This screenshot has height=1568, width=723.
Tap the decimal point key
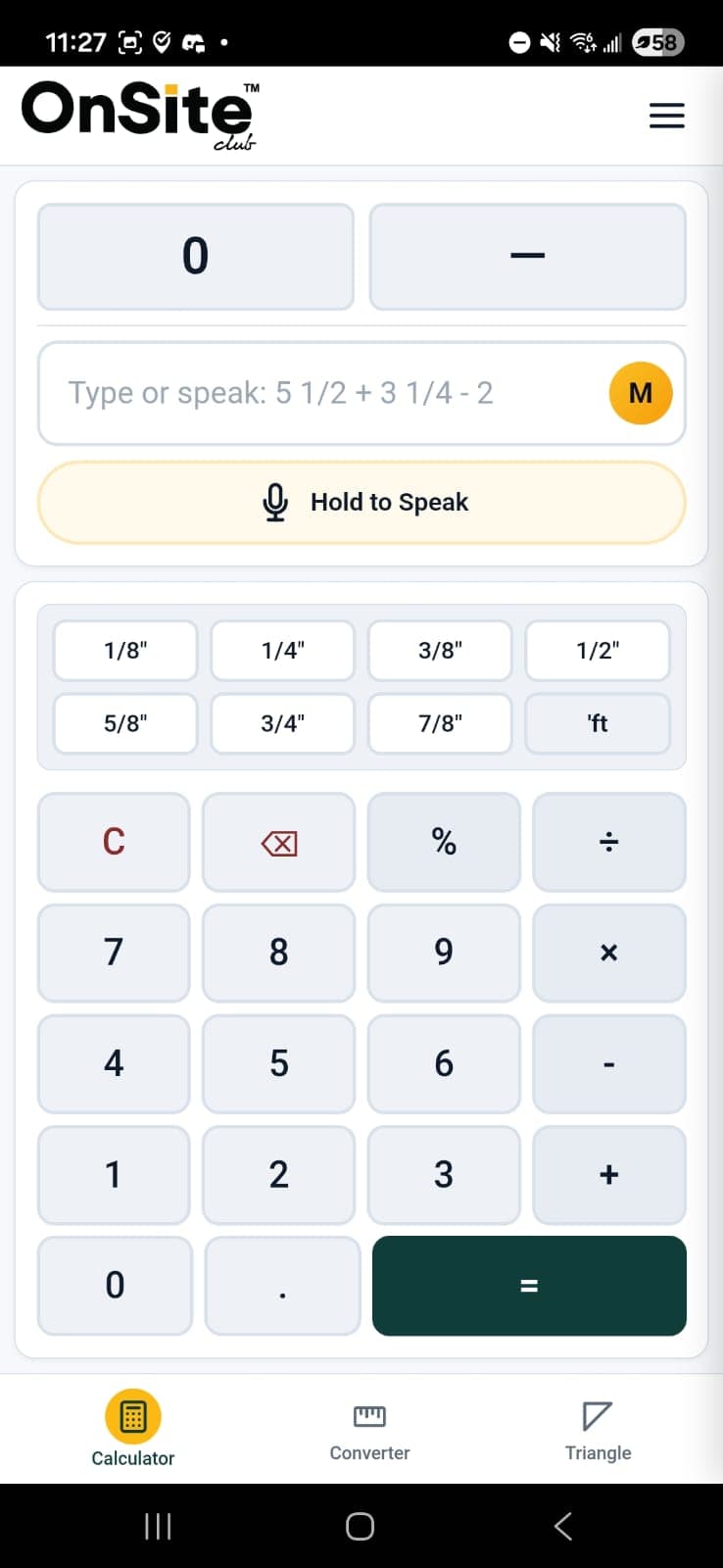pyautogui.click(x=282, y=1286)
